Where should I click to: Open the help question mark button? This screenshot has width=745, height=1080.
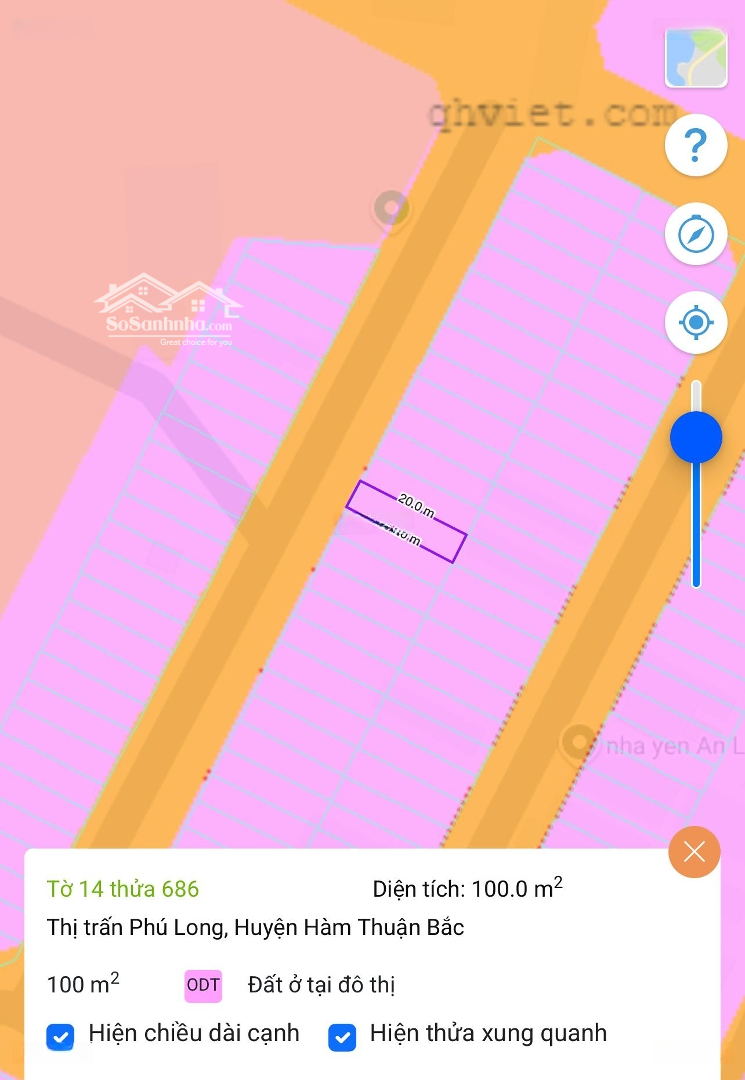pyautogui.click(x=696, y=146)
